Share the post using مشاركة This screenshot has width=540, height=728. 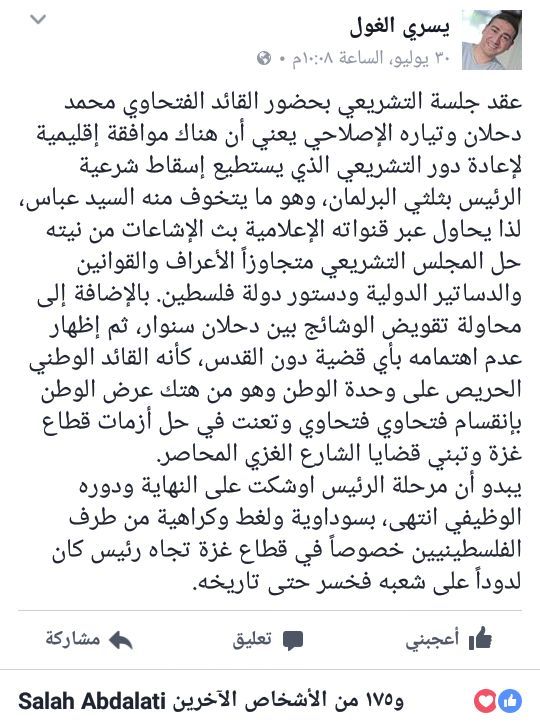click(x=89, y=640)
